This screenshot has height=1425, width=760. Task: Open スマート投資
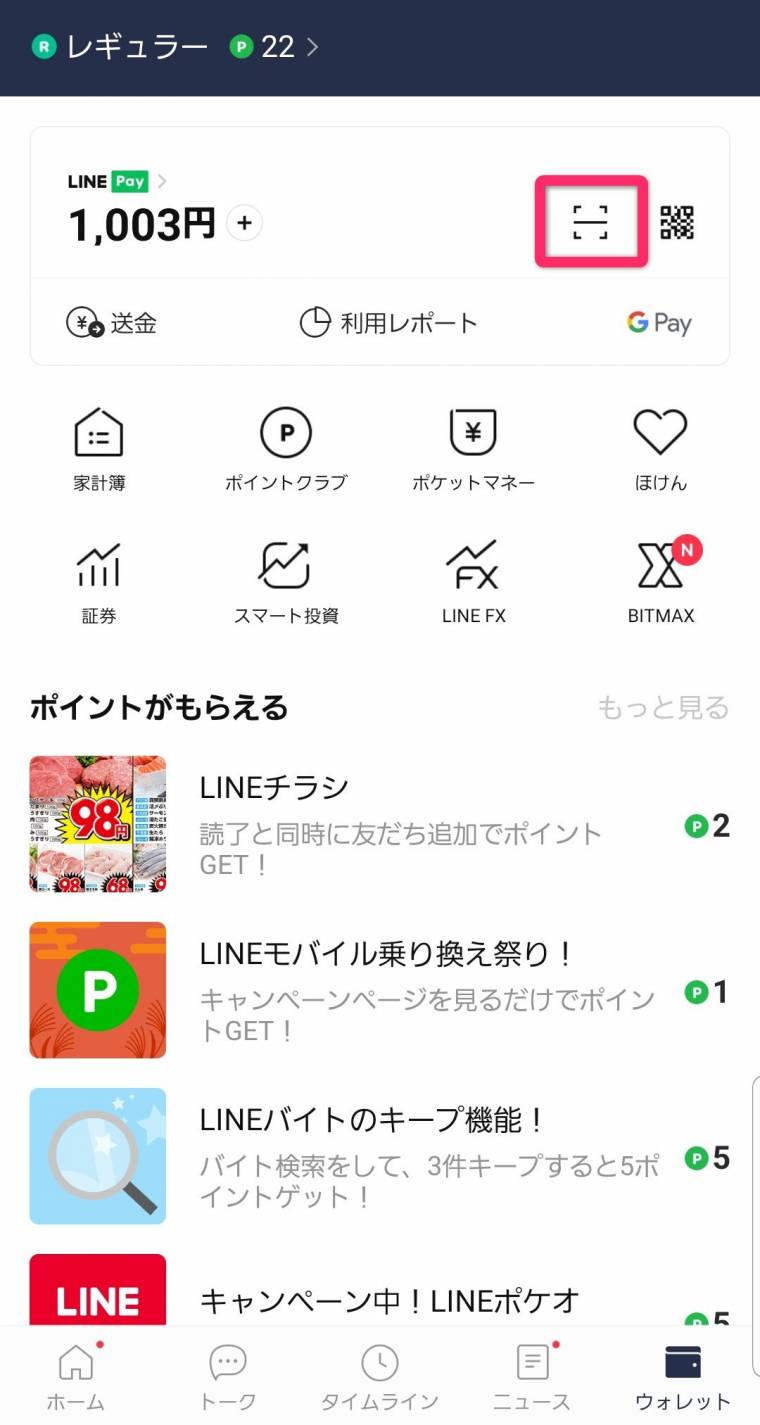tap(286, 583)
